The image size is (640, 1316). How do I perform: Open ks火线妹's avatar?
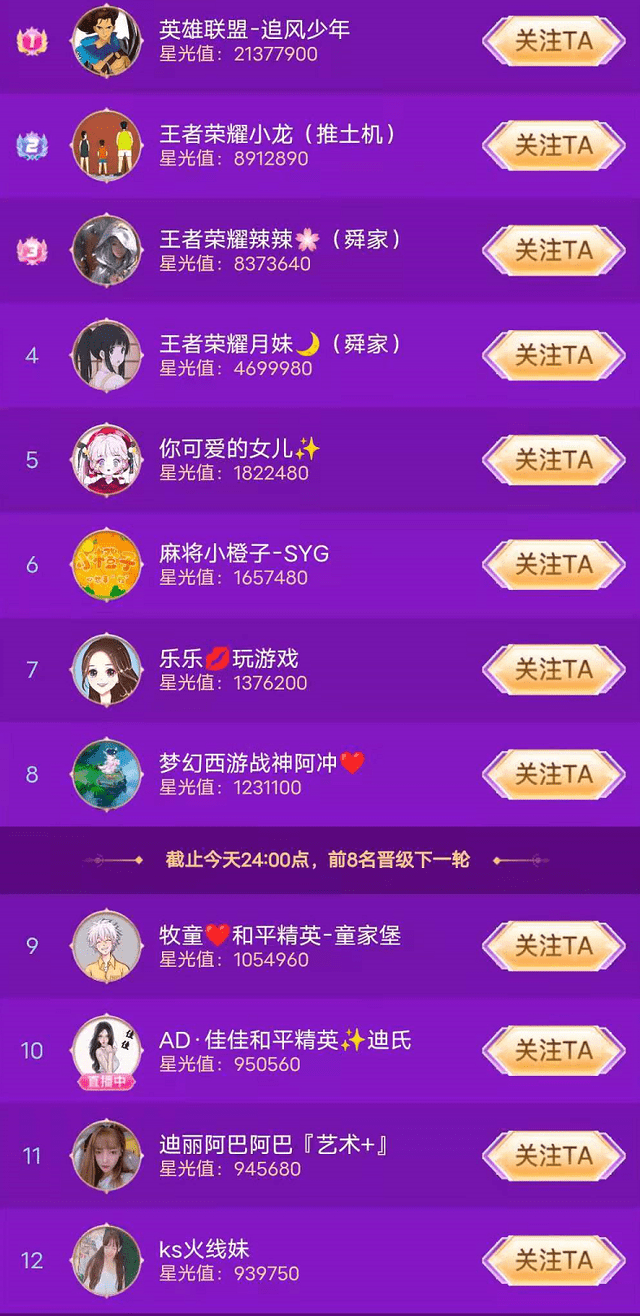(x=106, y=1260)
